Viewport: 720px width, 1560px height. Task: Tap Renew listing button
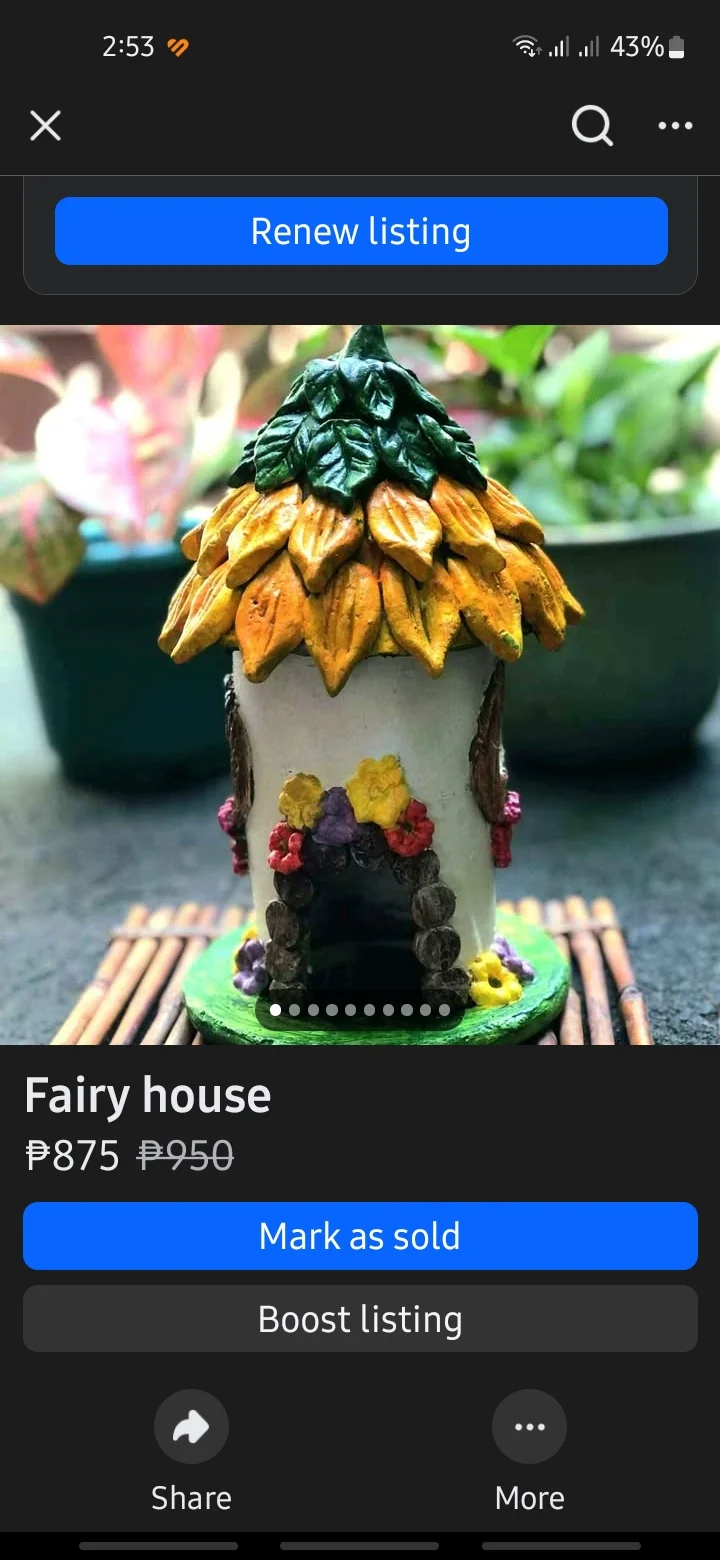361,231
